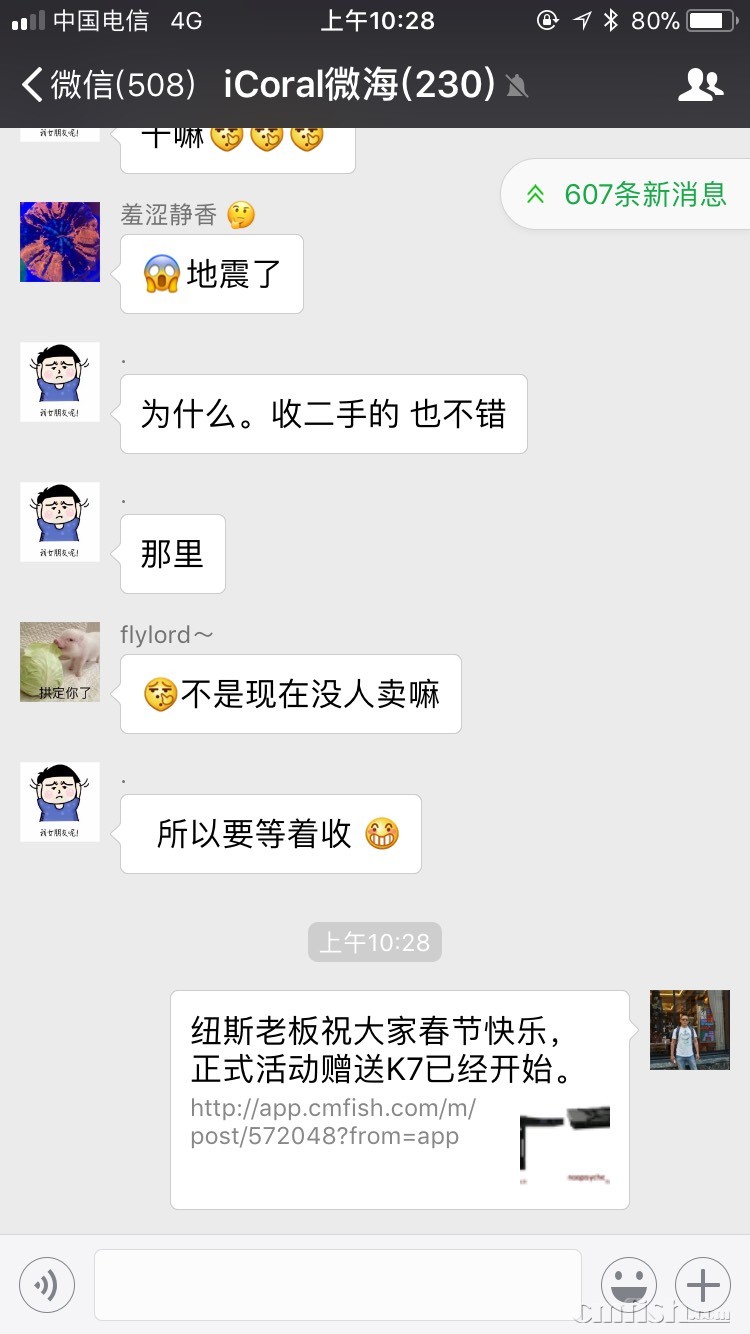View flylord～'s profile avatar
The height and width of the screenshot is (1334, 750).
click(60, 661)
